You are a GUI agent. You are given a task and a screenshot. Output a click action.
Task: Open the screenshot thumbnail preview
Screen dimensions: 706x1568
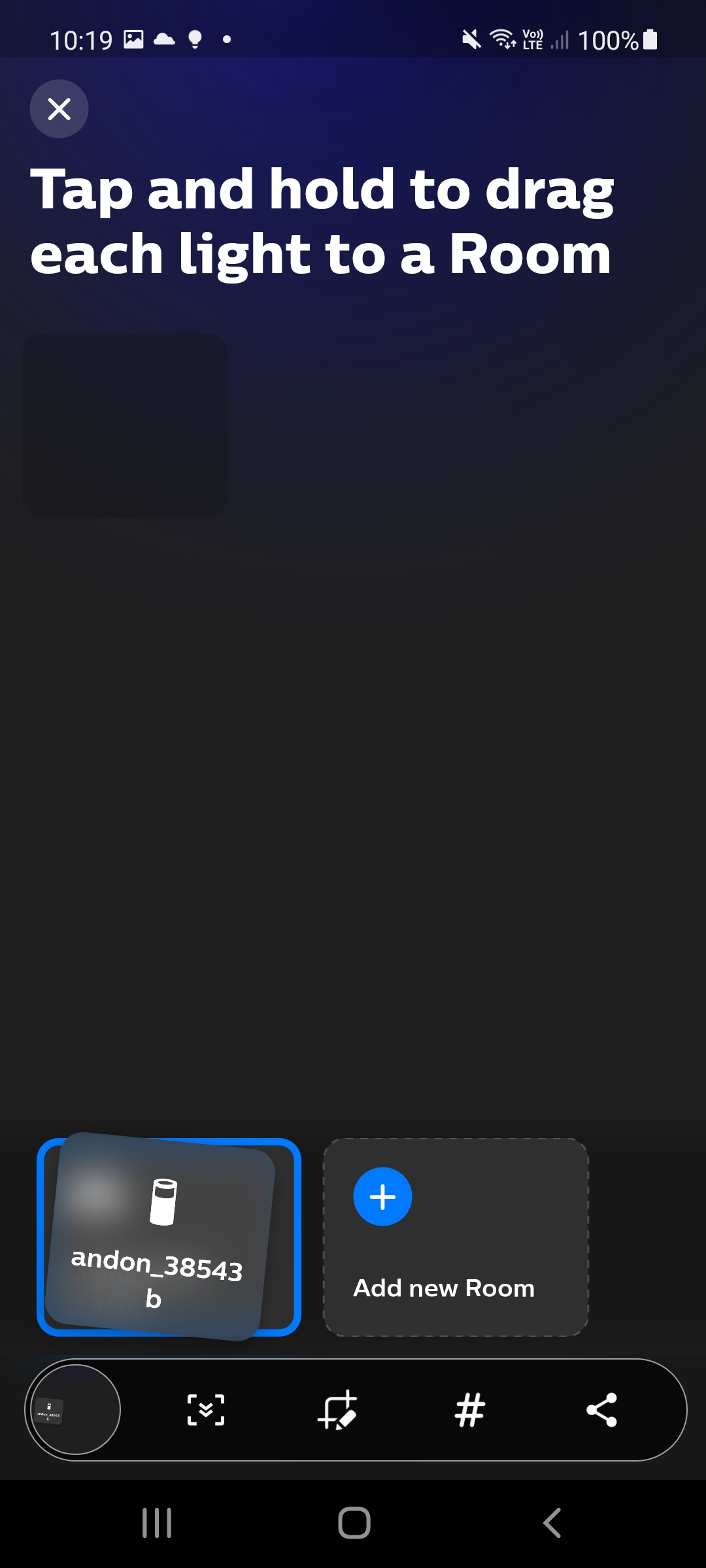(76, 1409)
